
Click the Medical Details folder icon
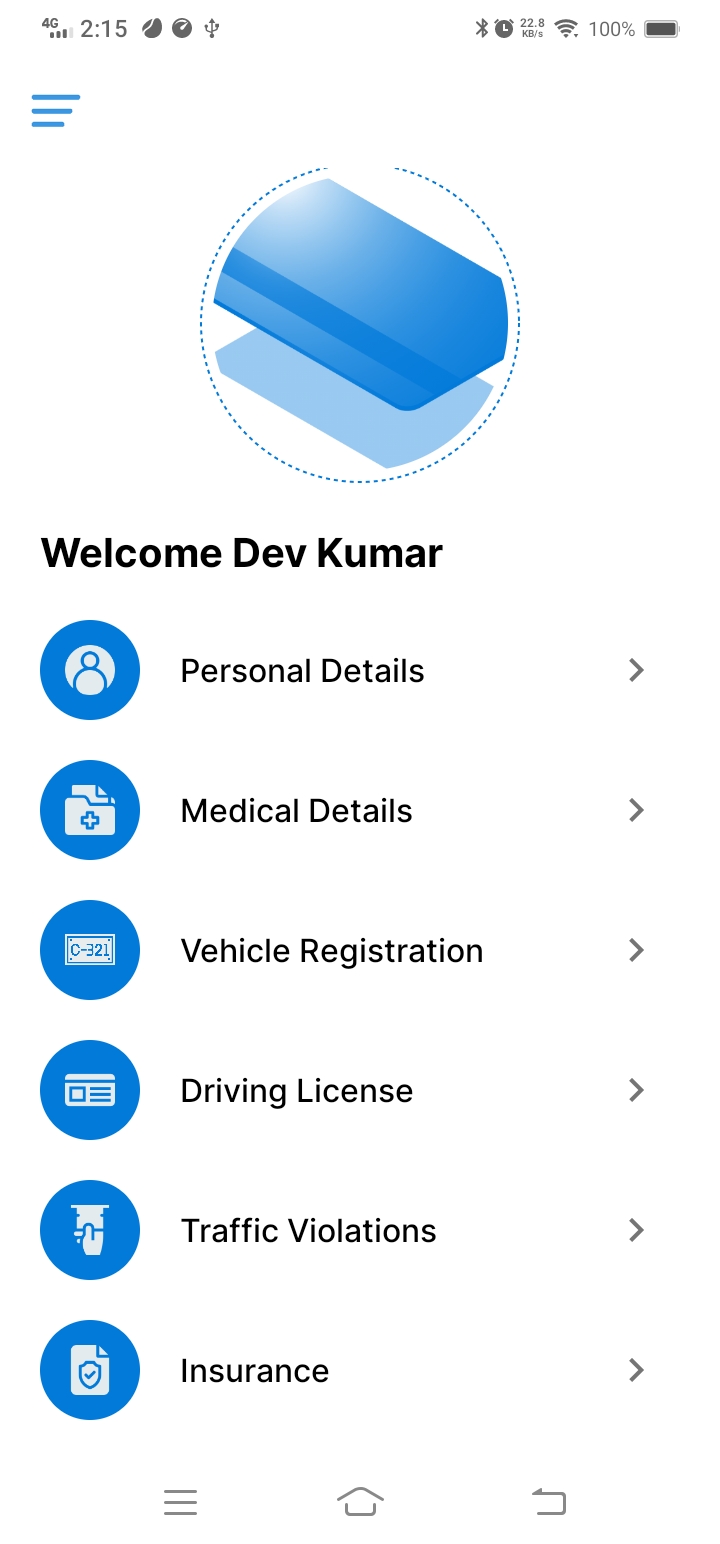click(90, 810)
